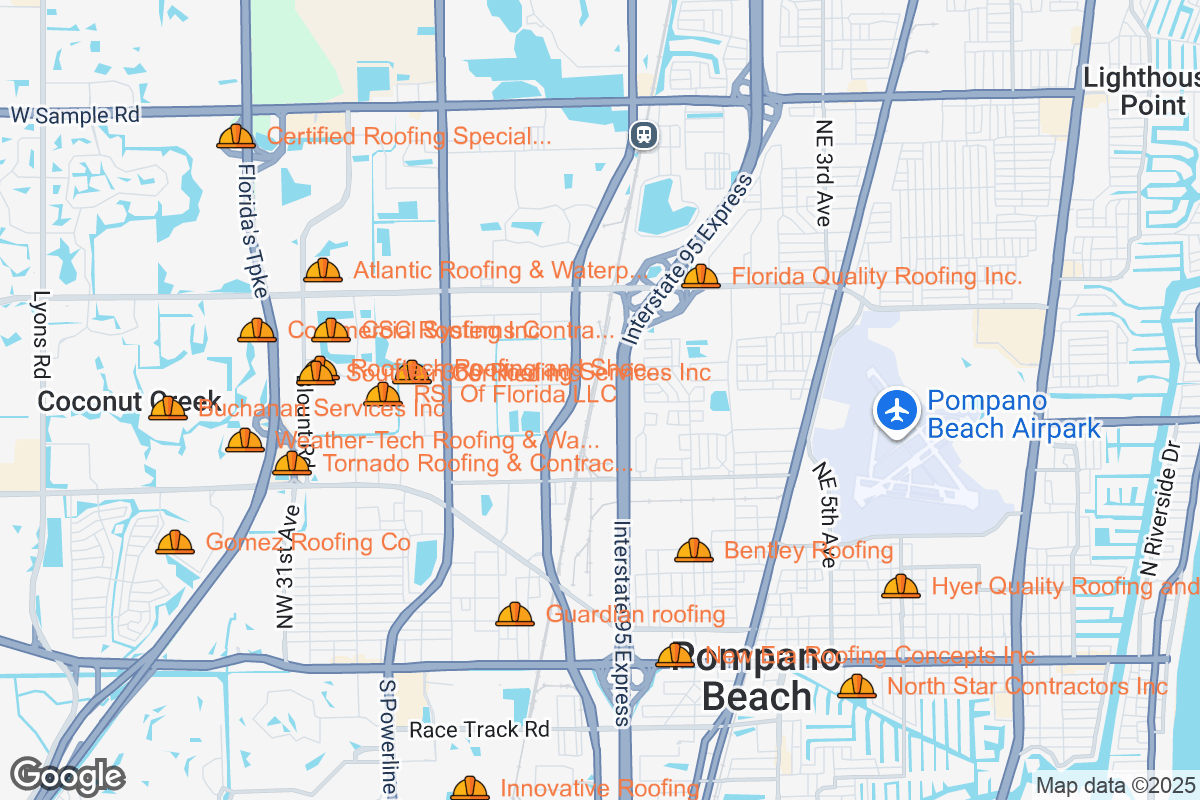Open the Guardian roofing marker
This screenshot has width=1200, height=800.
pyautogui.click(x=515, y=615)
